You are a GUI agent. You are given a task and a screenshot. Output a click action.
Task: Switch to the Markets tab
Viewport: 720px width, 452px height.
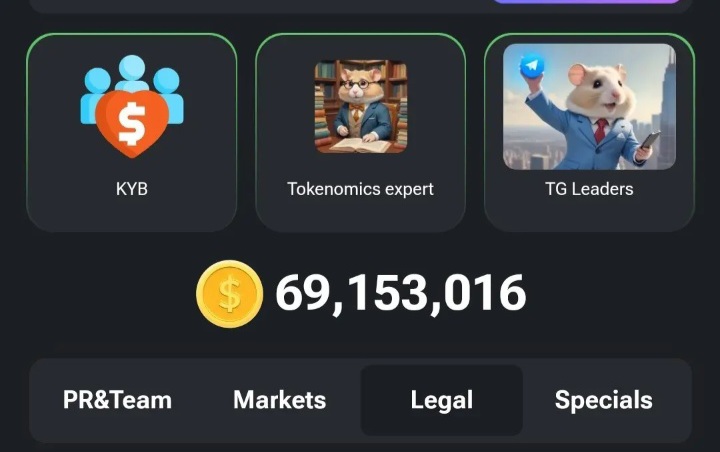(279, 401)
